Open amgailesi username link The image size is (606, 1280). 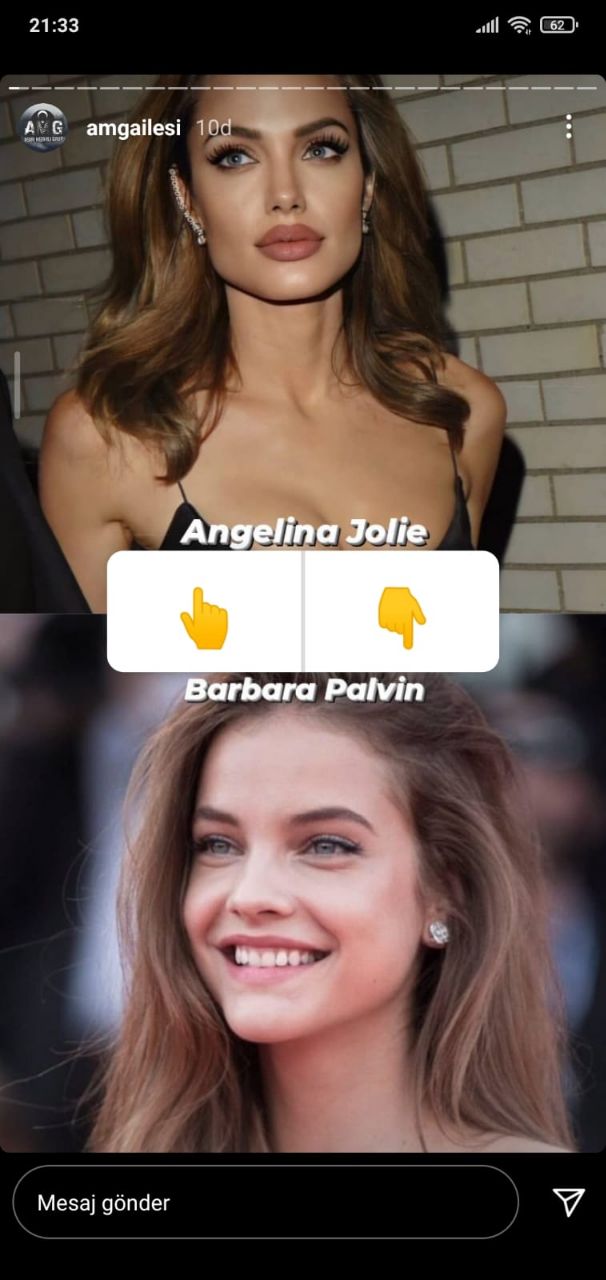(134, 128)
